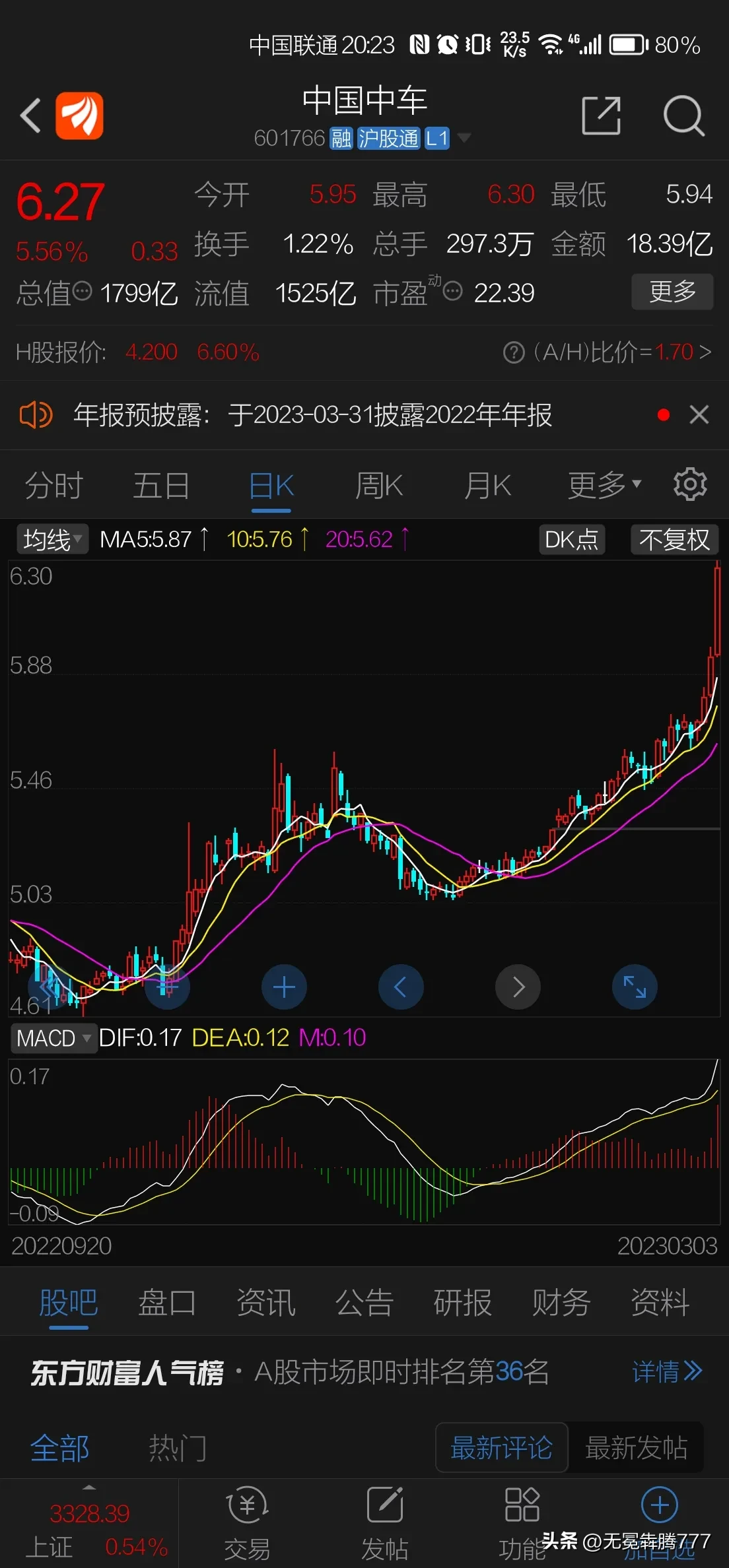Select the 周K chart tab
This screenshot has height=1568, width=729.
click(x=379, y=486)
